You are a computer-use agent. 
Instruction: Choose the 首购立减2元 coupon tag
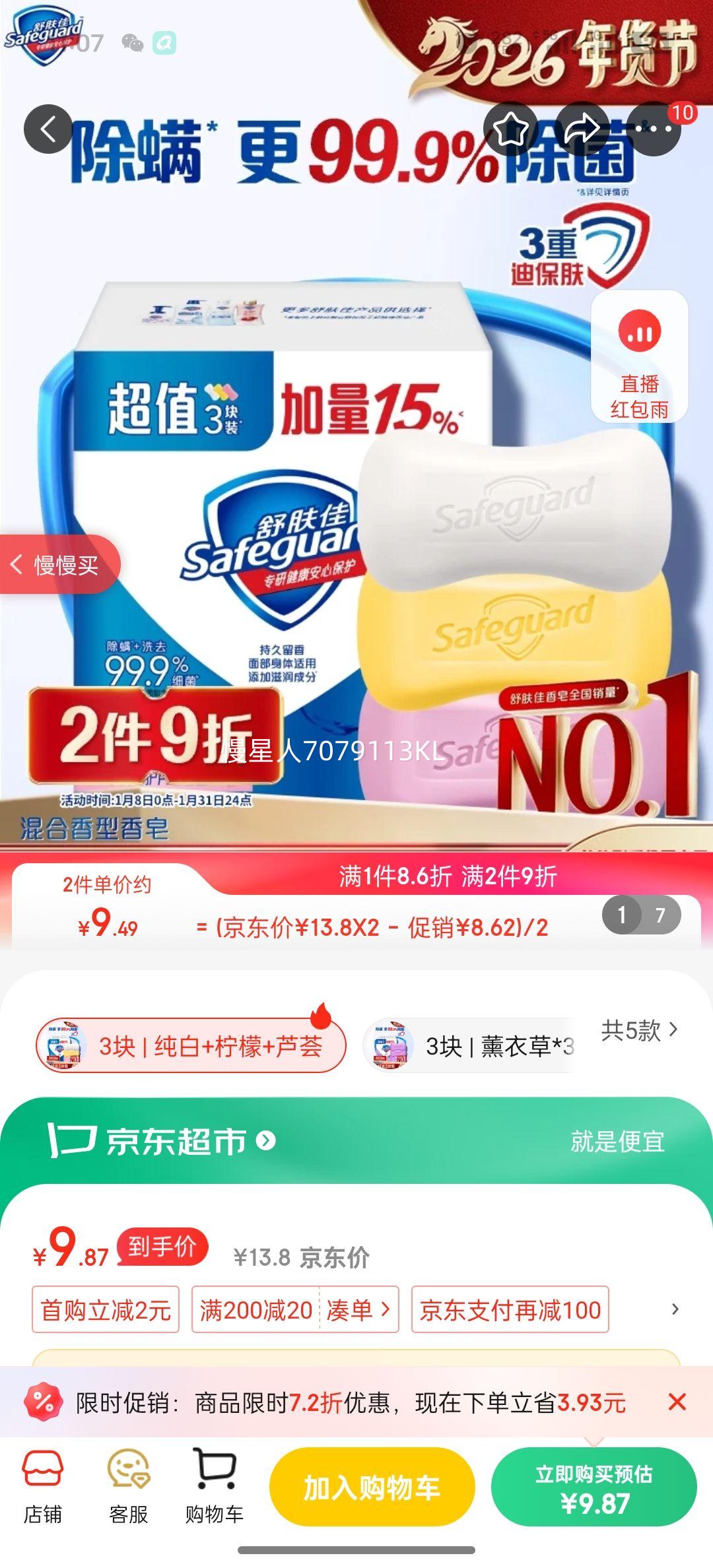click(106, 1310)
